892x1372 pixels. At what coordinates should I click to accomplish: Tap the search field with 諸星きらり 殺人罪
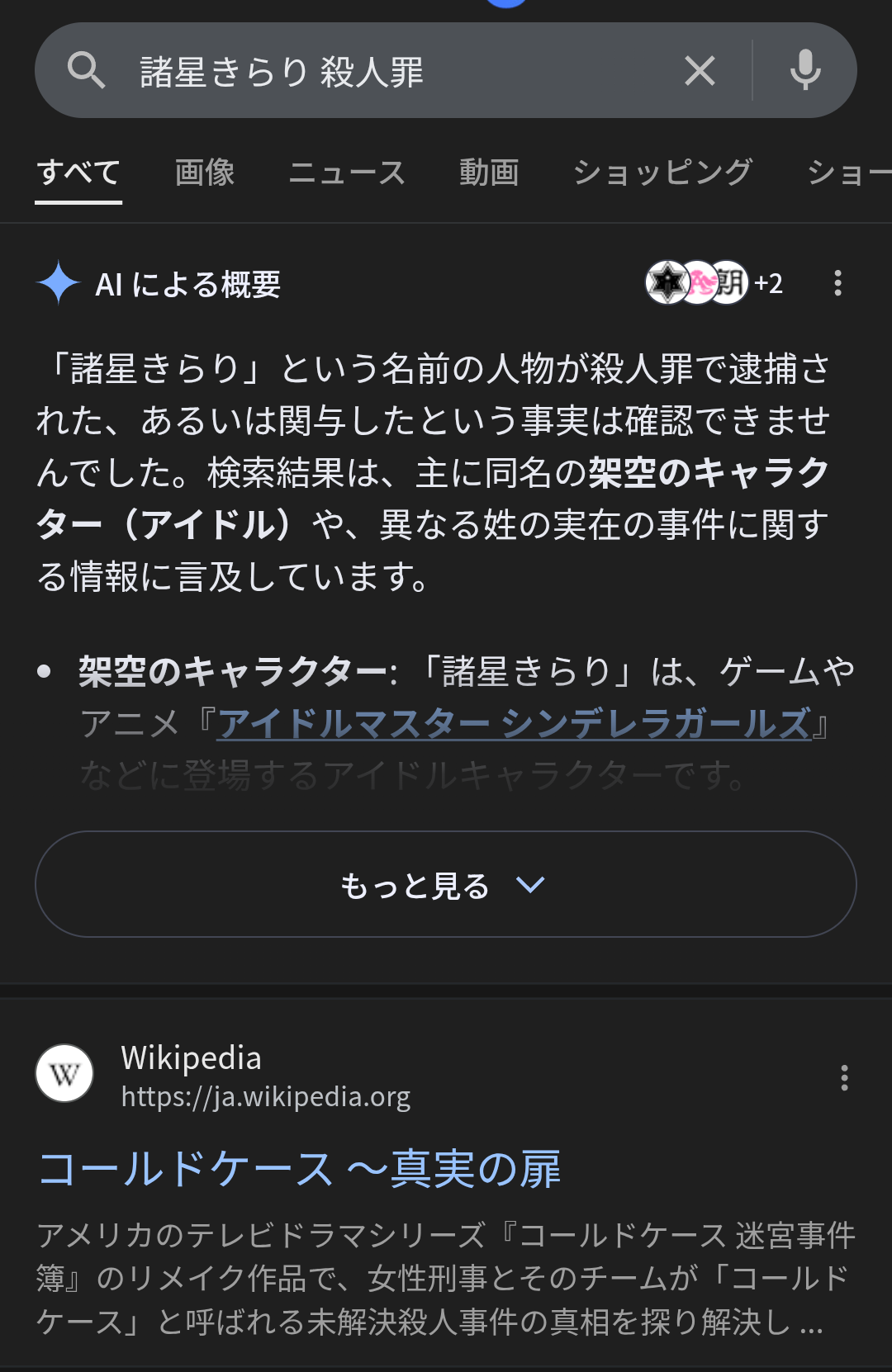coord(396,72)
